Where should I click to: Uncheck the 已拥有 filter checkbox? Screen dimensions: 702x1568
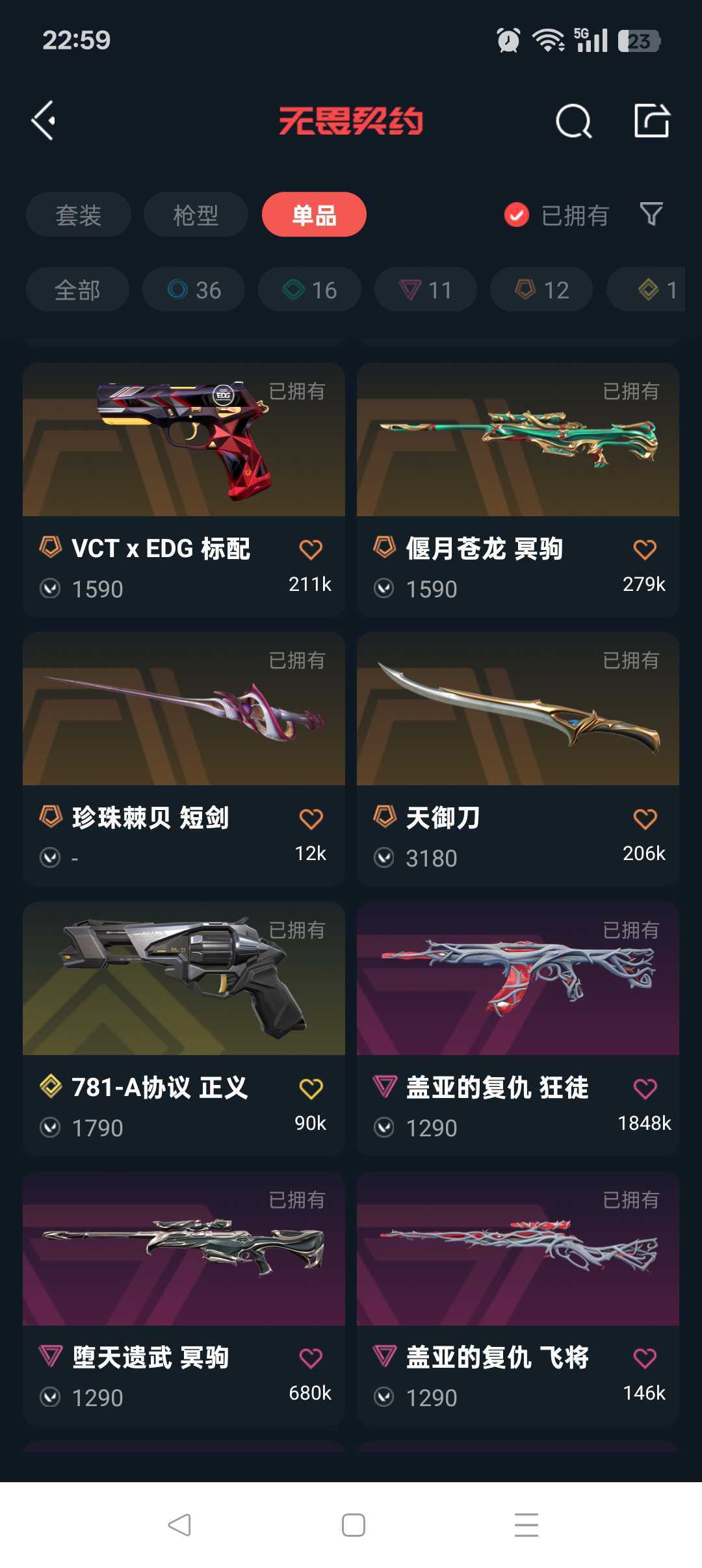pyautogui.click(x=517, y=215)
